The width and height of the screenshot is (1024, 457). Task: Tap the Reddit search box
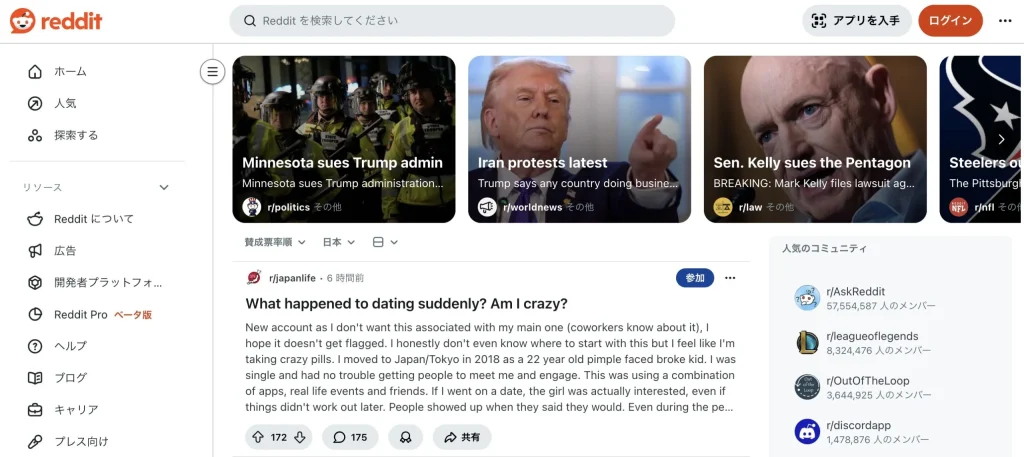(x=452, y=21)
